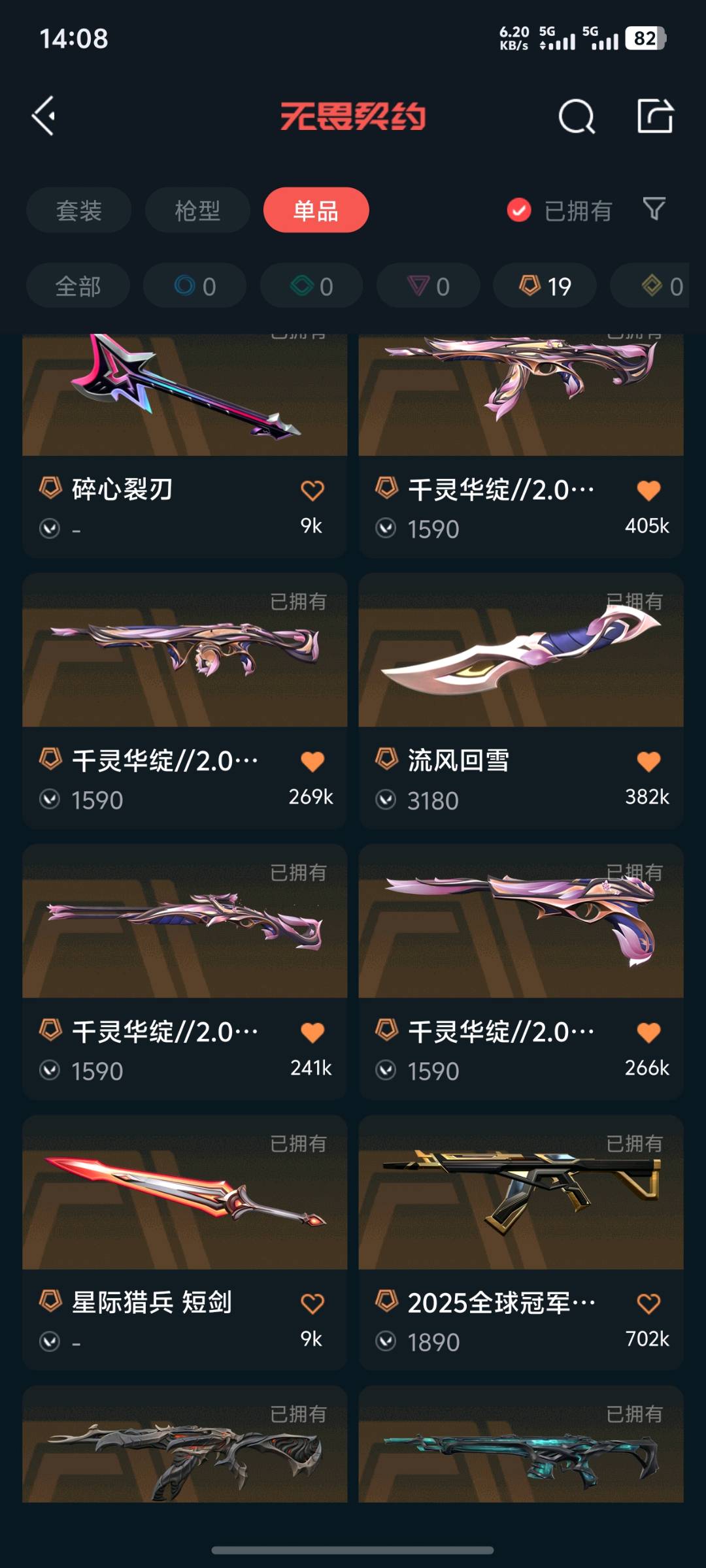Filter by the blue circle rarity chip
Image resolution: width=706 pixels, height=1568 pixels.
coord(195,286)
